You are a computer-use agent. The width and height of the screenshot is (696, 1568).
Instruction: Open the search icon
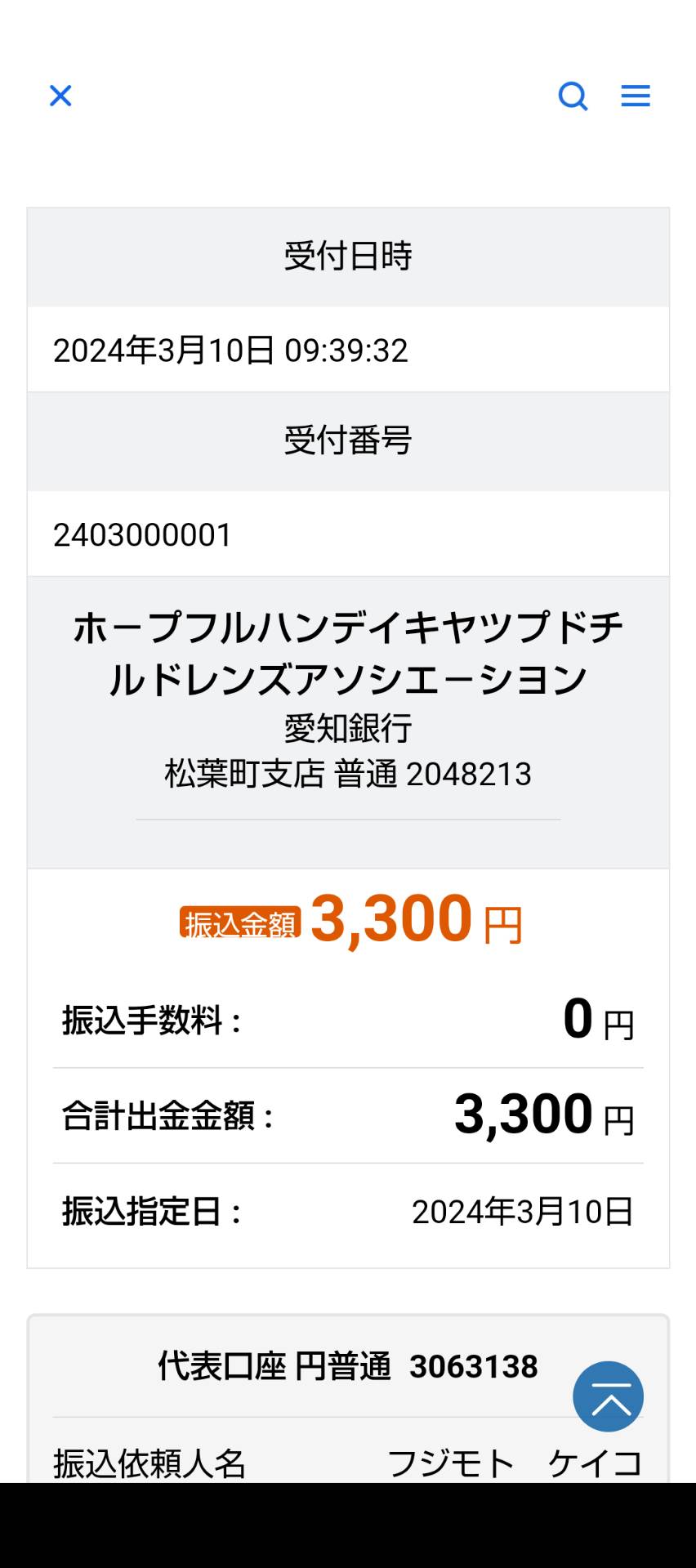click(x=573, y=96)
